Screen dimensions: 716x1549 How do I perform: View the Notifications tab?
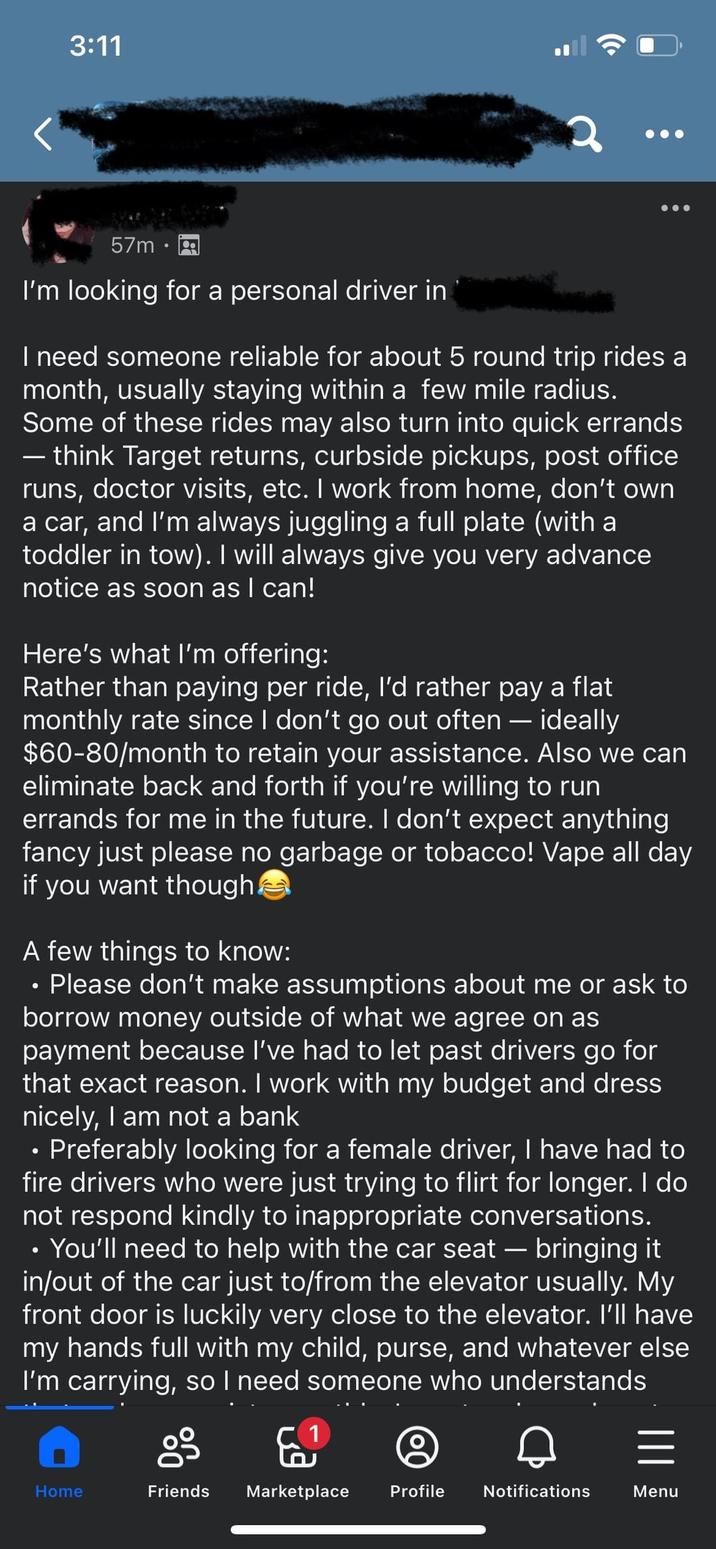click(x=536, y=1460)
